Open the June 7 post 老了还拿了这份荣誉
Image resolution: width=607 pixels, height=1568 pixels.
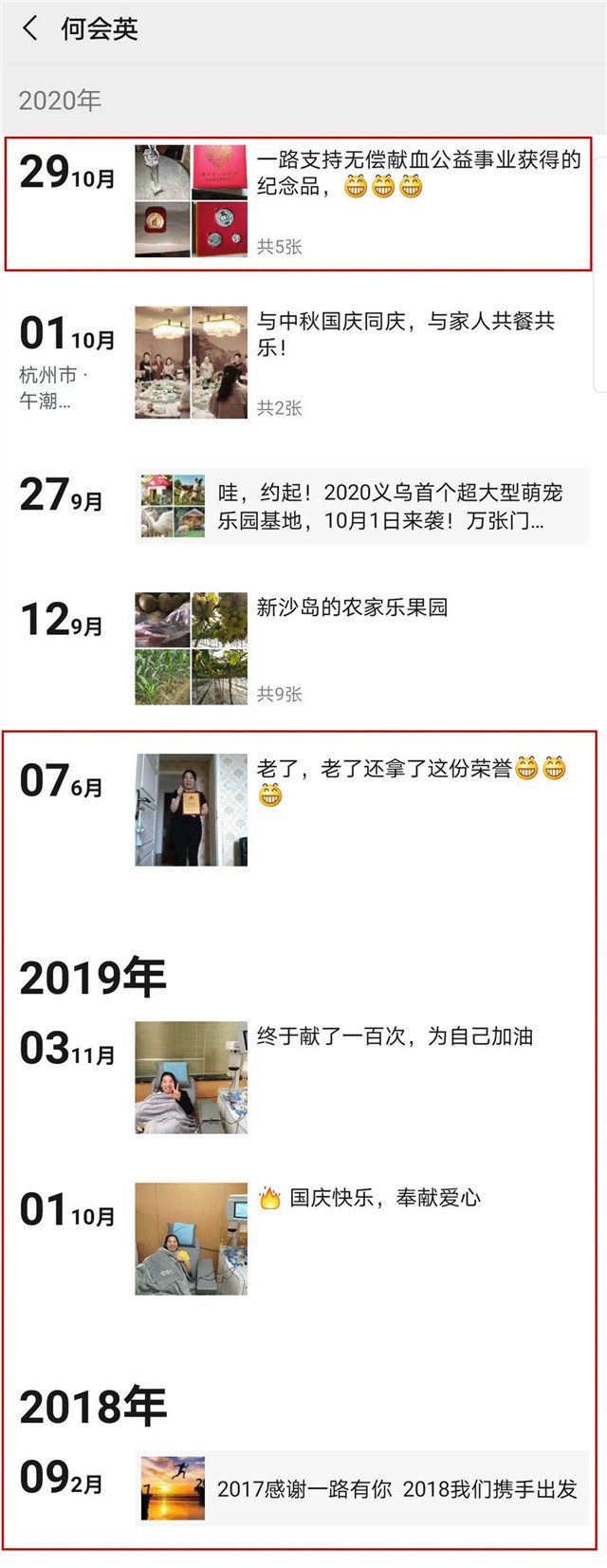pyautogui.click(x=360, y=809)
